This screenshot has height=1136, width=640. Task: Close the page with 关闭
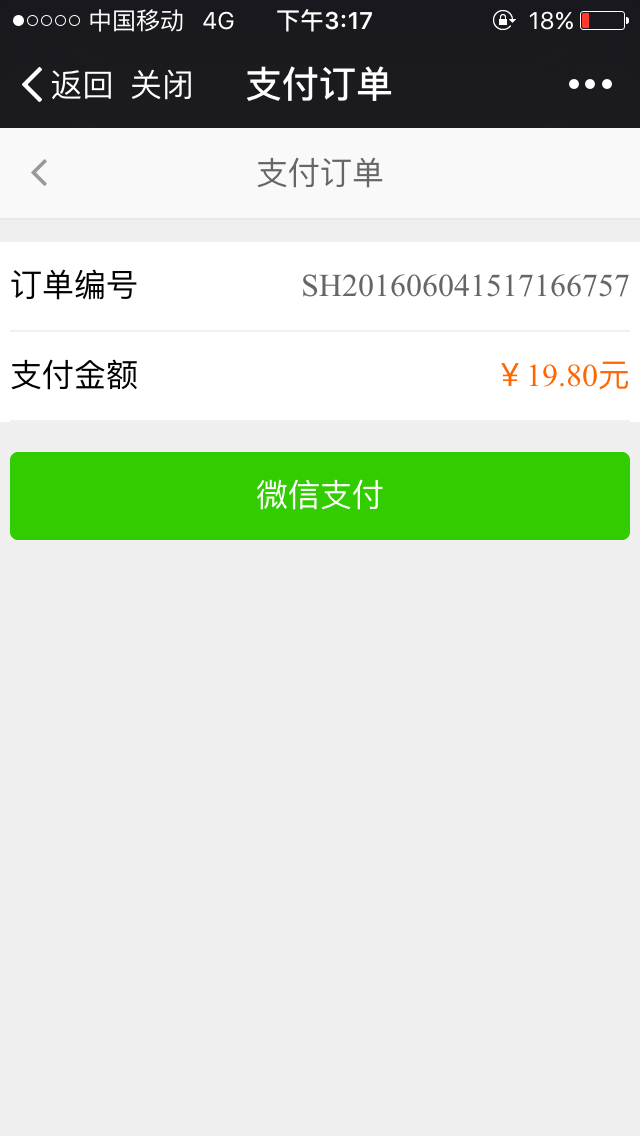(x=162, y=85)
